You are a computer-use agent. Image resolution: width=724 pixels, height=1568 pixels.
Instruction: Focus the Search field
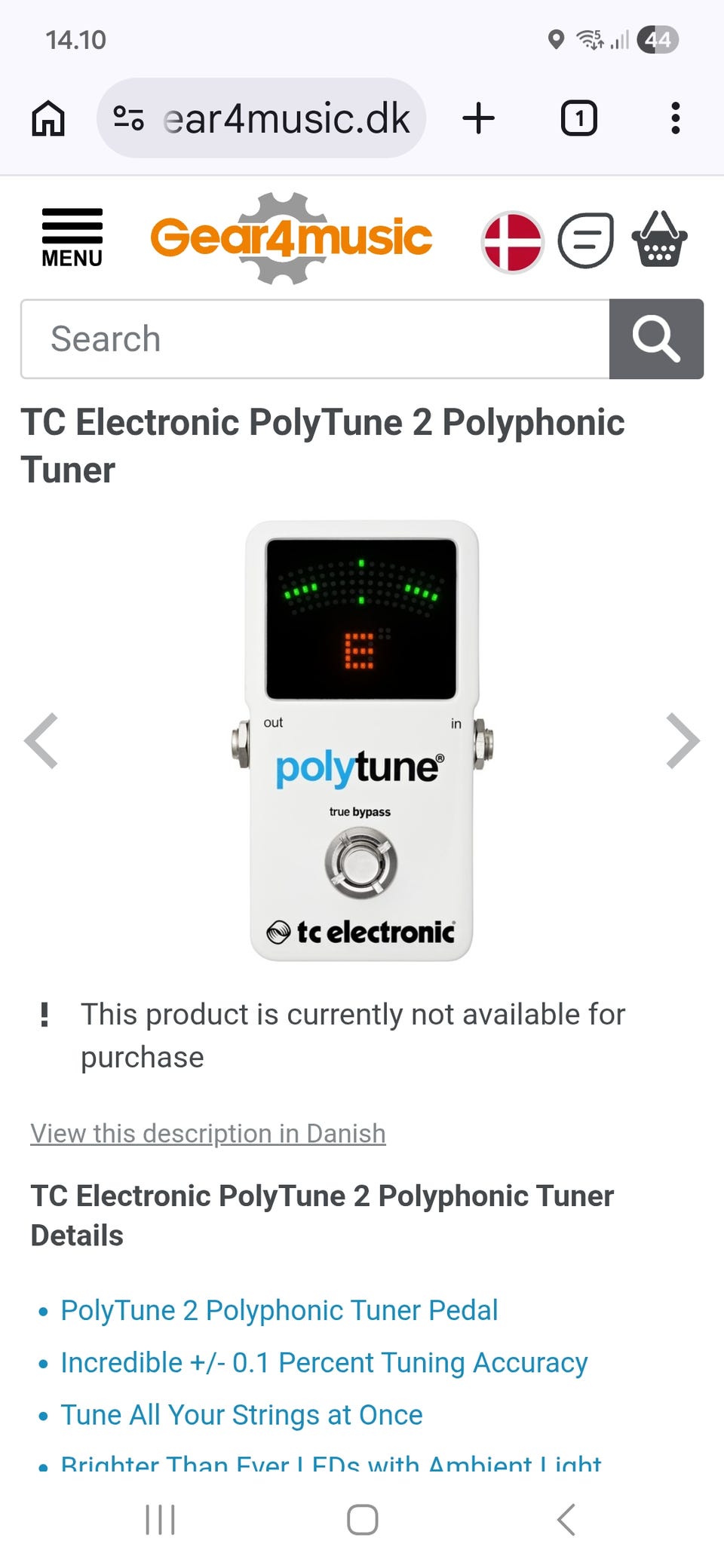(x=315, y=339)
